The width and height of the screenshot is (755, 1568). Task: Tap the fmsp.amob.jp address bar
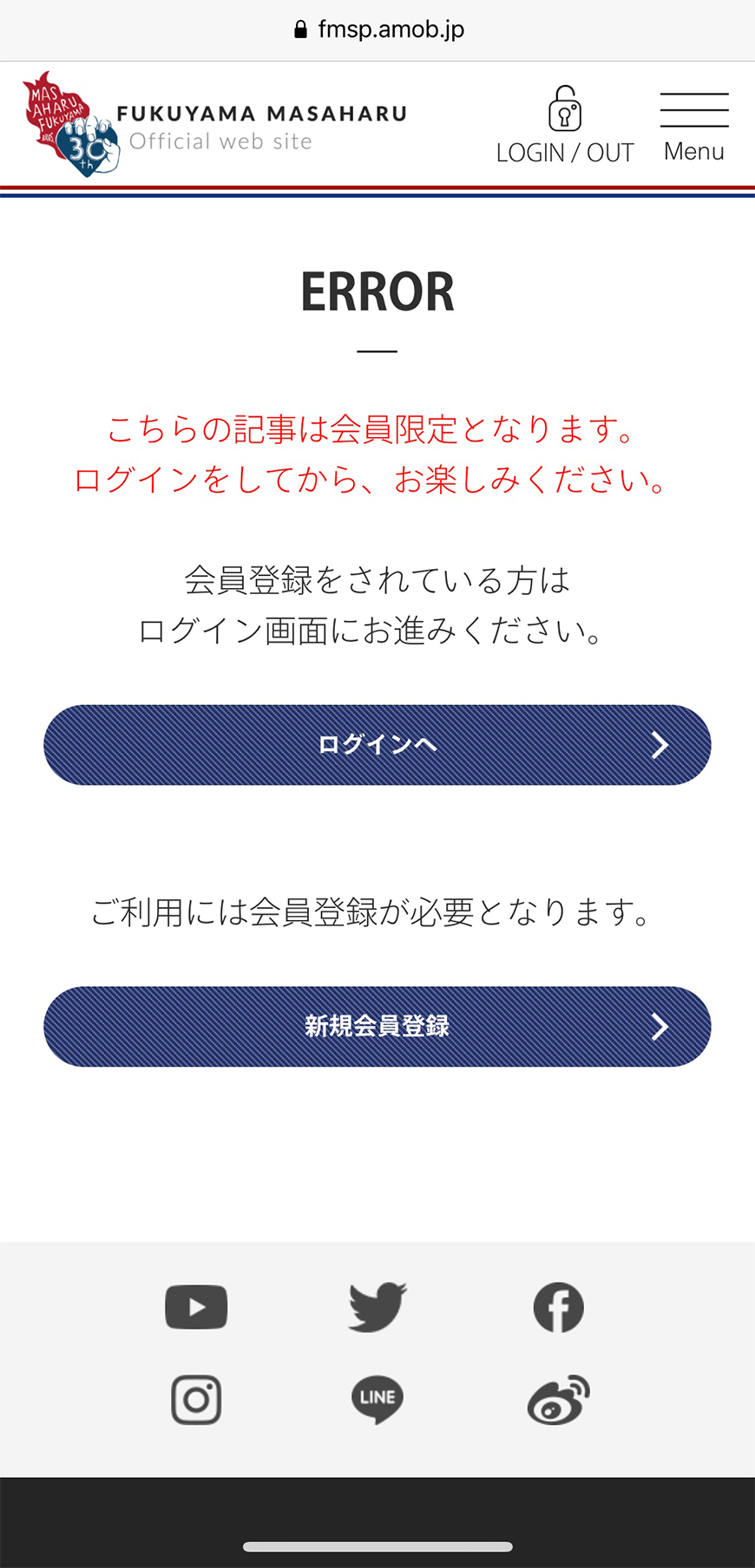[x=378, y=29]
